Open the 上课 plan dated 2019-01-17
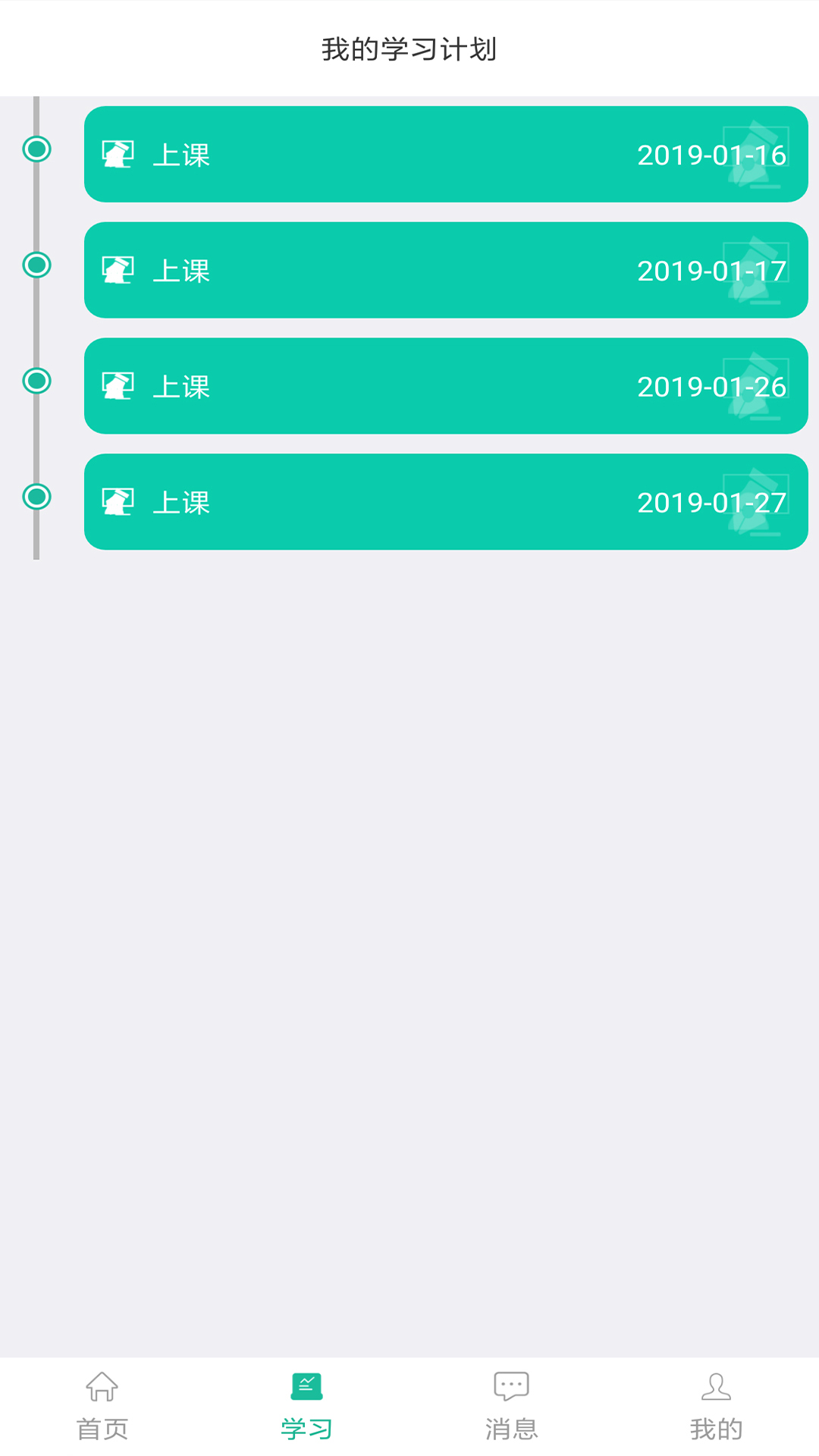819x1456 pixels. (446, 271)
